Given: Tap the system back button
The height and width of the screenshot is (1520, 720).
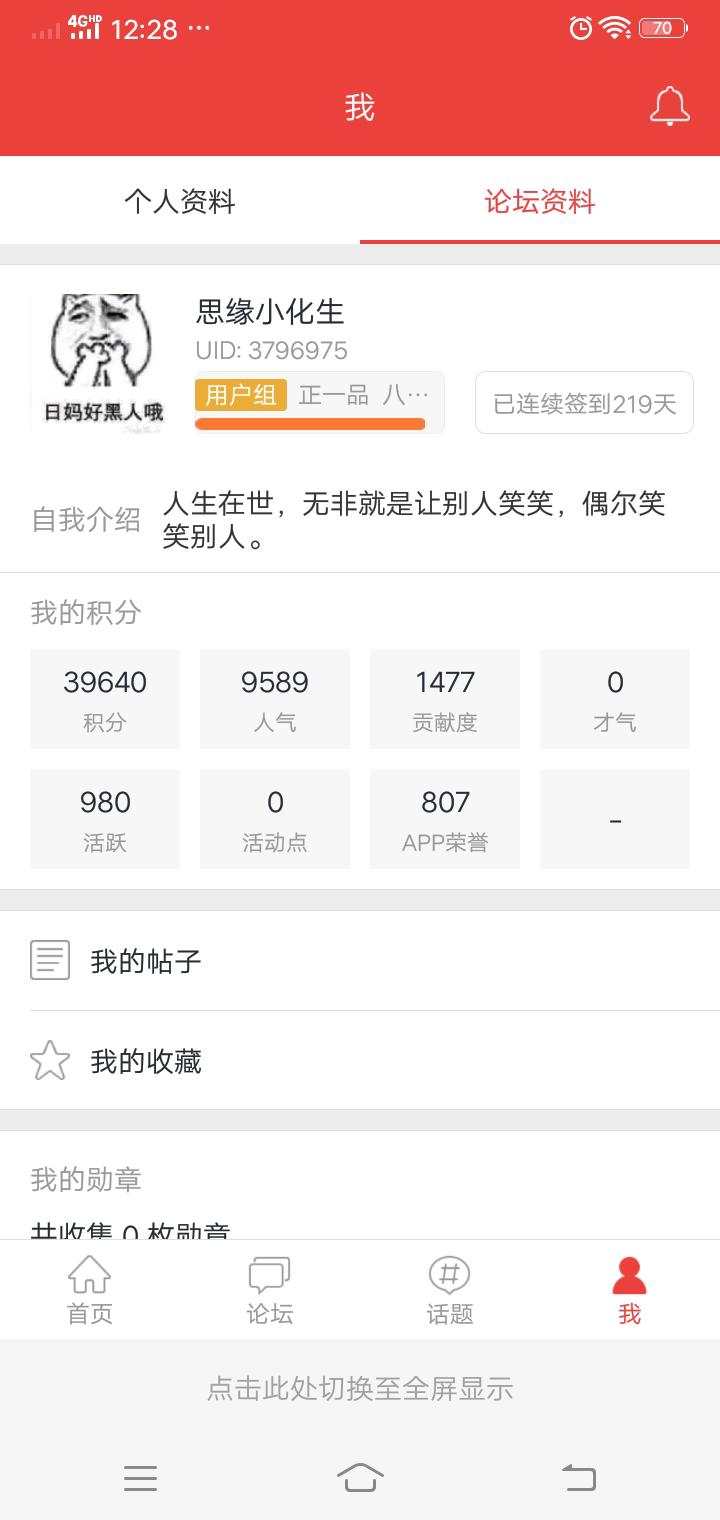Looking at the screenshot, I should (578, 1477).
